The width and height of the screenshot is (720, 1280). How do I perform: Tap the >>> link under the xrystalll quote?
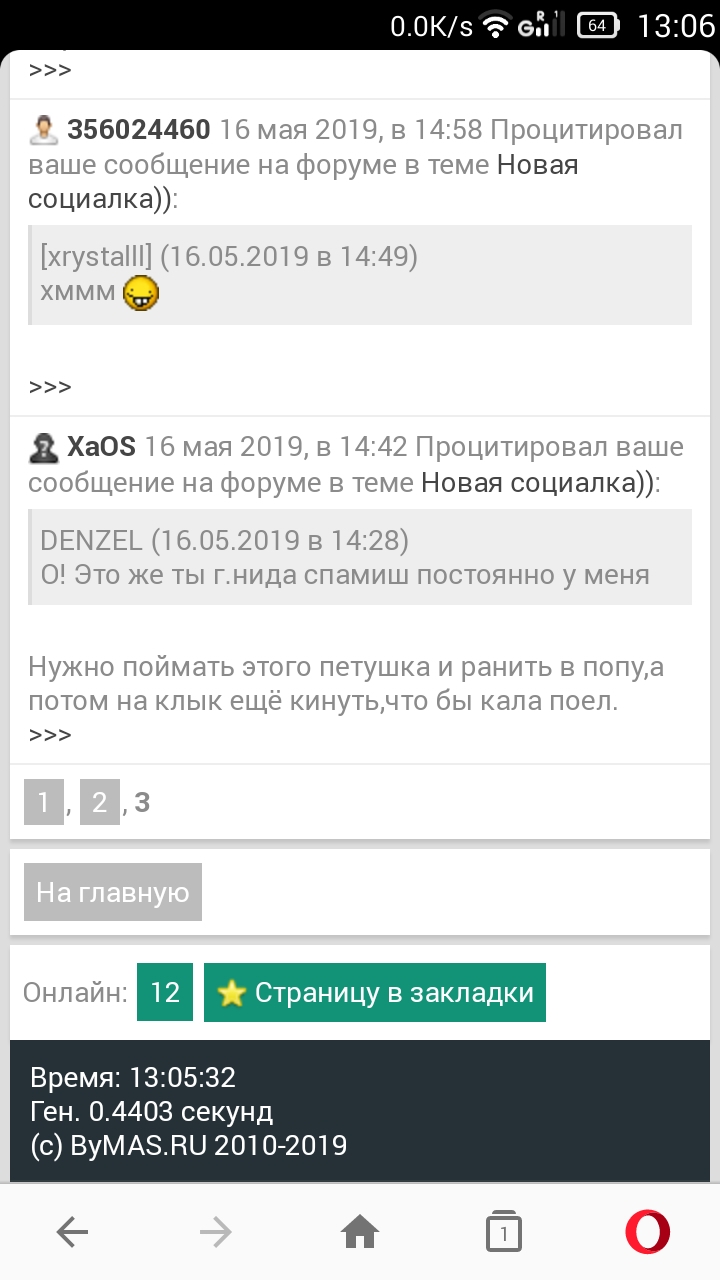click(x=50, y=387)
